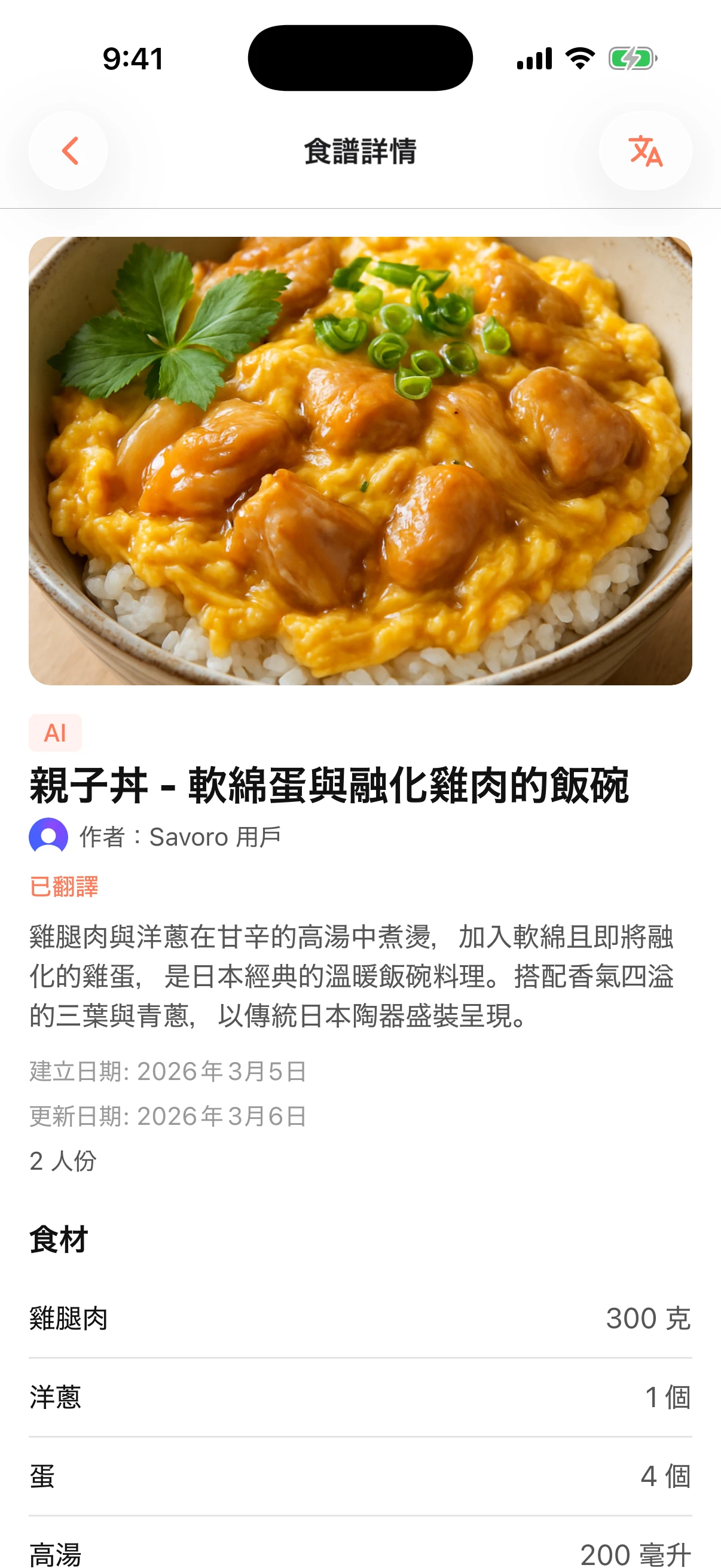Screen dimensions: 721x1568
Task: Tap the battery charging indicator
Action: (x=631, y=58)
